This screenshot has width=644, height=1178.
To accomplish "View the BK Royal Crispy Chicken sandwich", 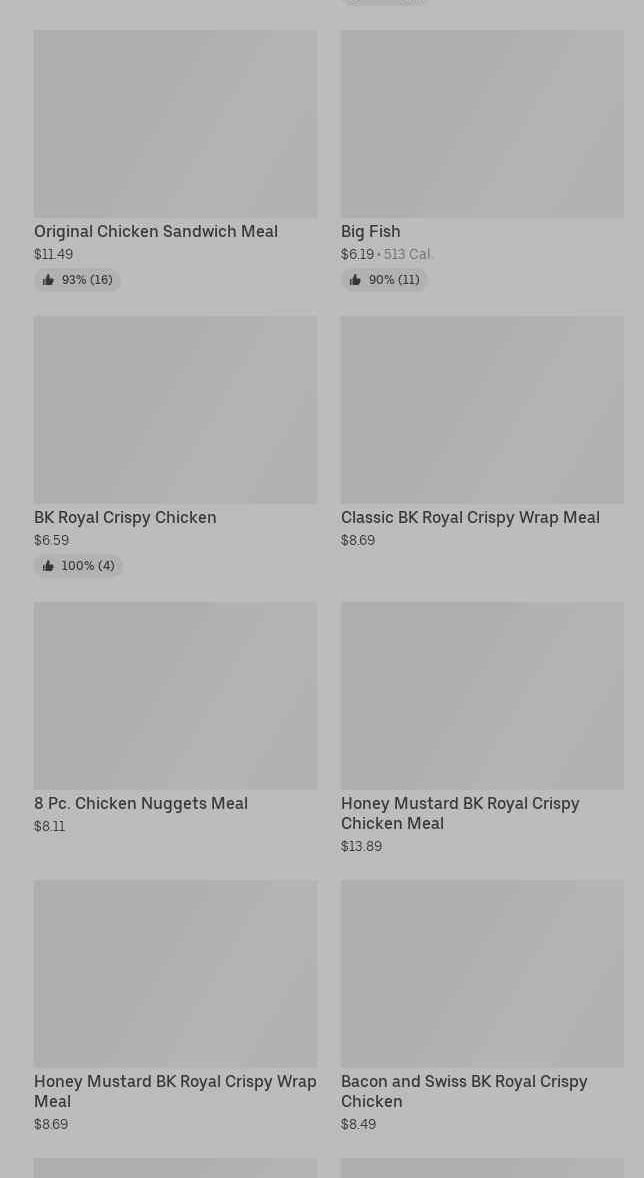I will [x=175, y=446].
